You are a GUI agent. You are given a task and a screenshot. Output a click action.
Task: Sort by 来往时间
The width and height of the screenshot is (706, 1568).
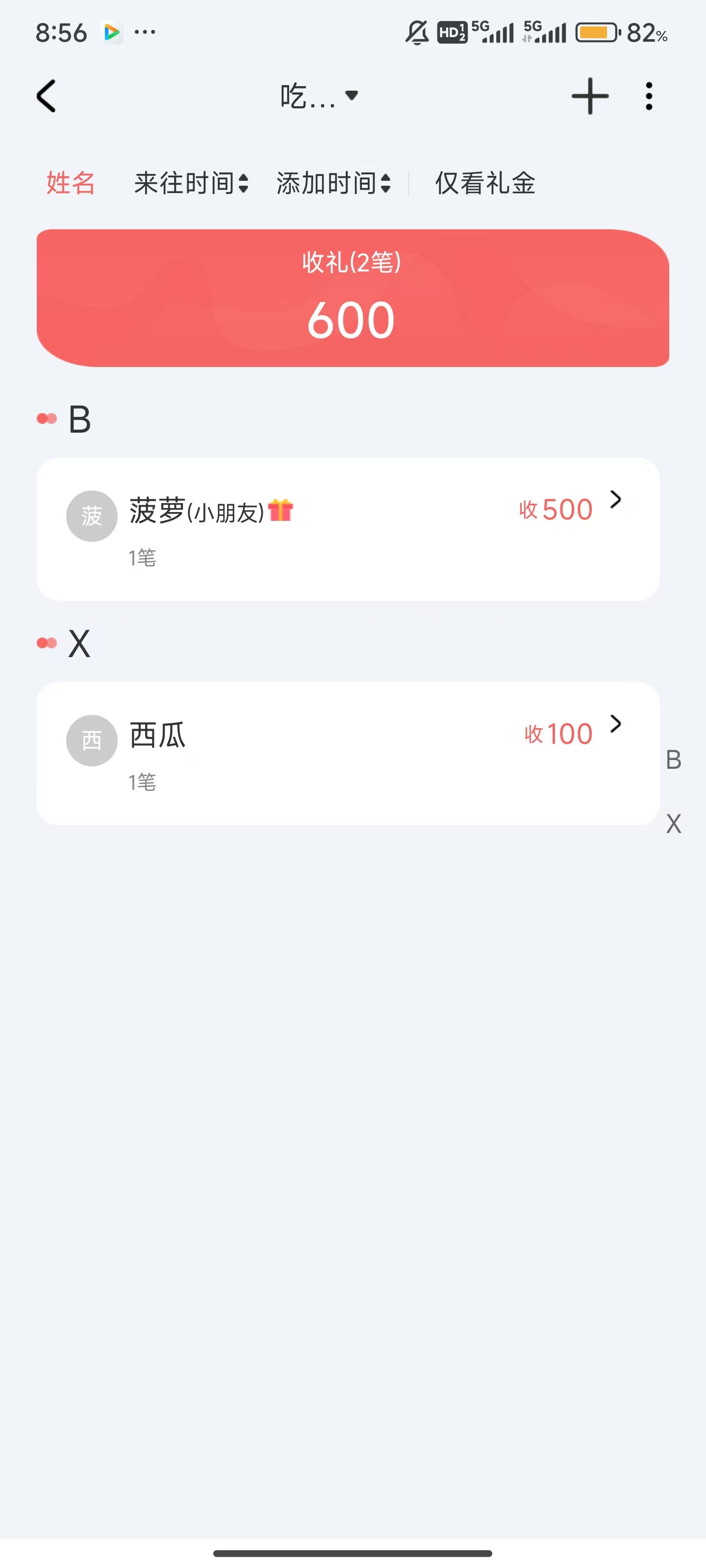(x=191, y=183)
